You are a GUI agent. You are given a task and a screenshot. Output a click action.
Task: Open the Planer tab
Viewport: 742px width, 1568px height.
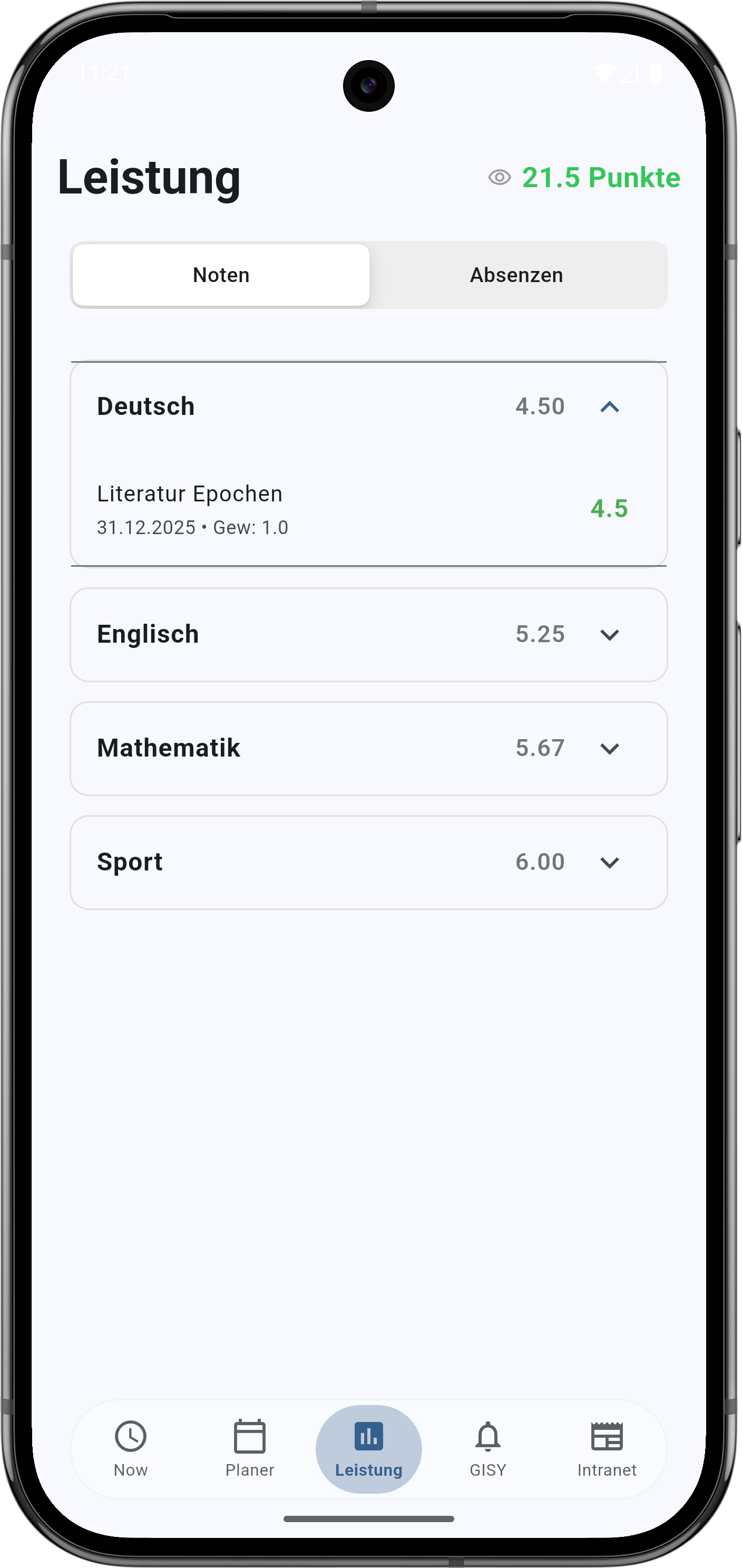coord(249,1449)
